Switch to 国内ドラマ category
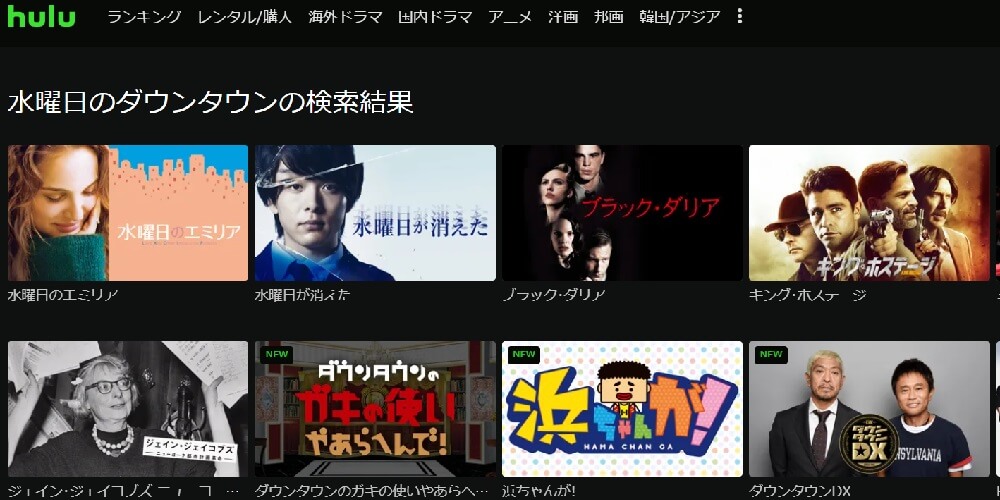Viewport: 1000px width, 500px height. point(435,17)
